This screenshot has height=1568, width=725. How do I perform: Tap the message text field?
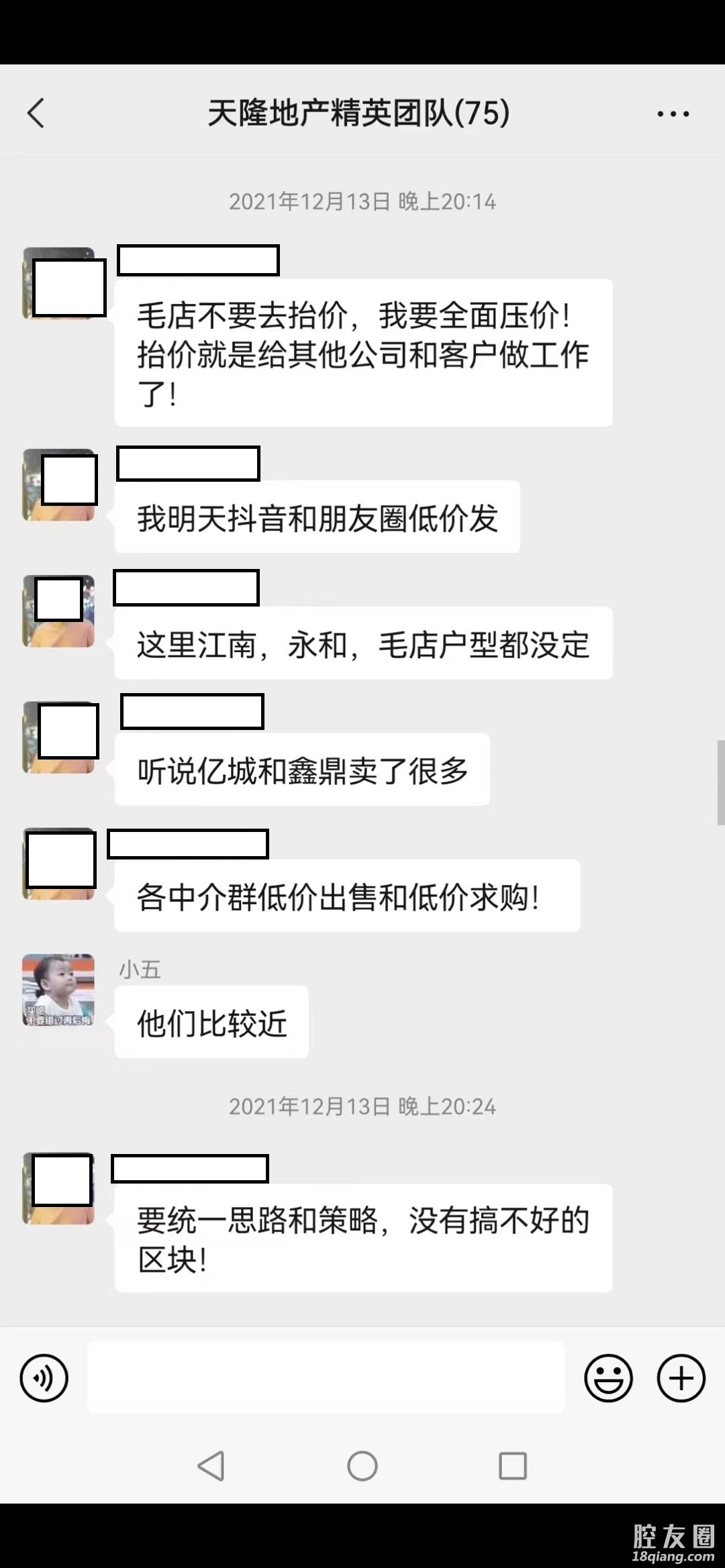pyautogui.click(x=326, y=1377)
